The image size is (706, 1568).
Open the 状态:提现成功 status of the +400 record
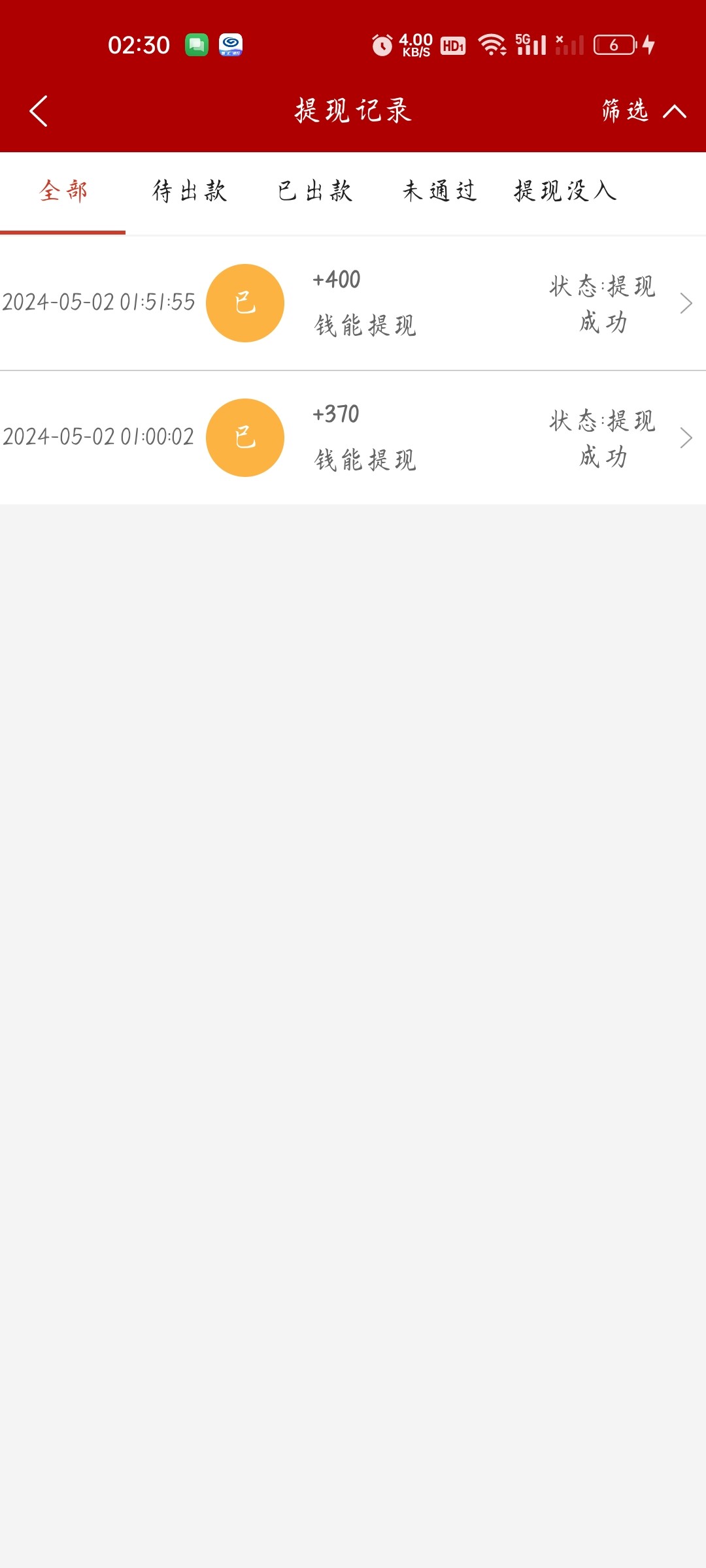coord(603,303)
